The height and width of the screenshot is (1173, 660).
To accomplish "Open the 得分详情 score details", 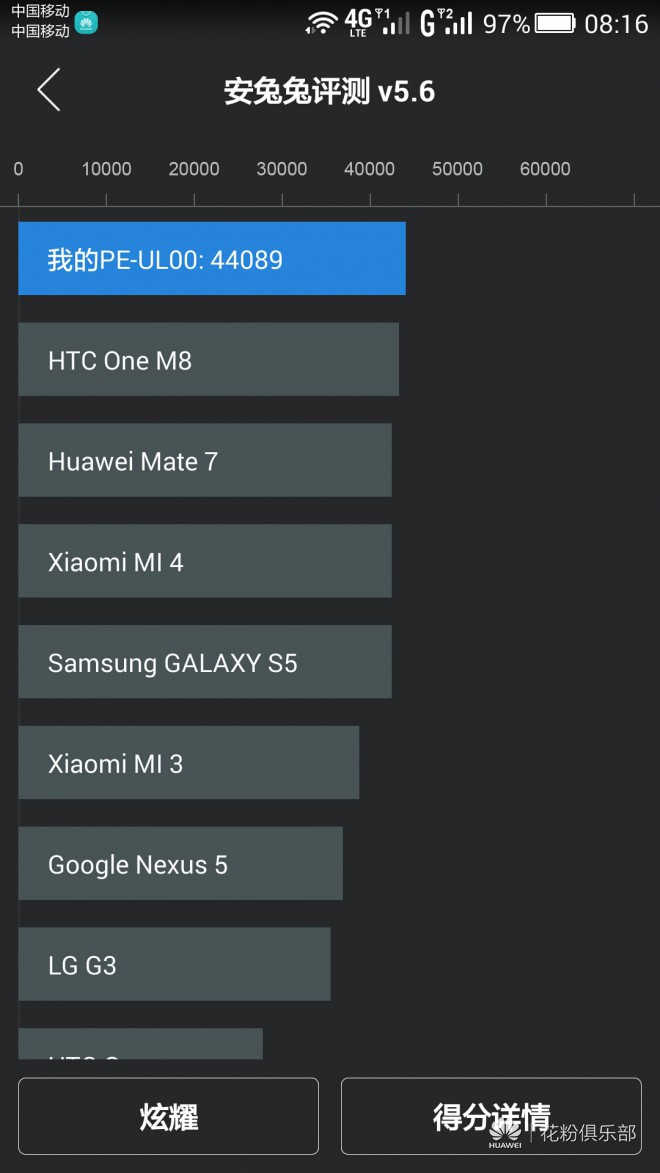I will [490, 1116].
